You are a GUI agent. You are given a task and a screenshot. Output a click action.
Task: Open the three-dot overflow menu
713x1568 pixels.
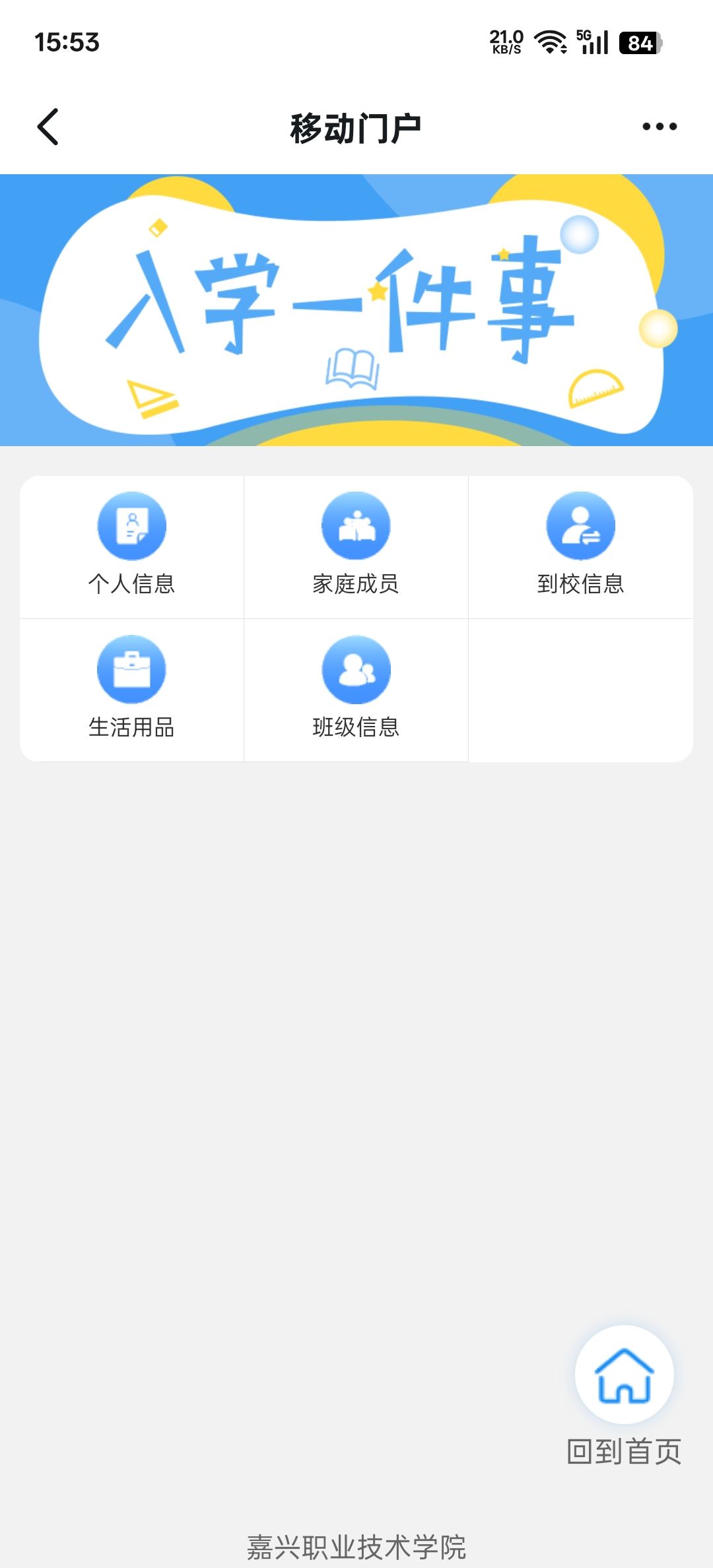pos(660,127)
